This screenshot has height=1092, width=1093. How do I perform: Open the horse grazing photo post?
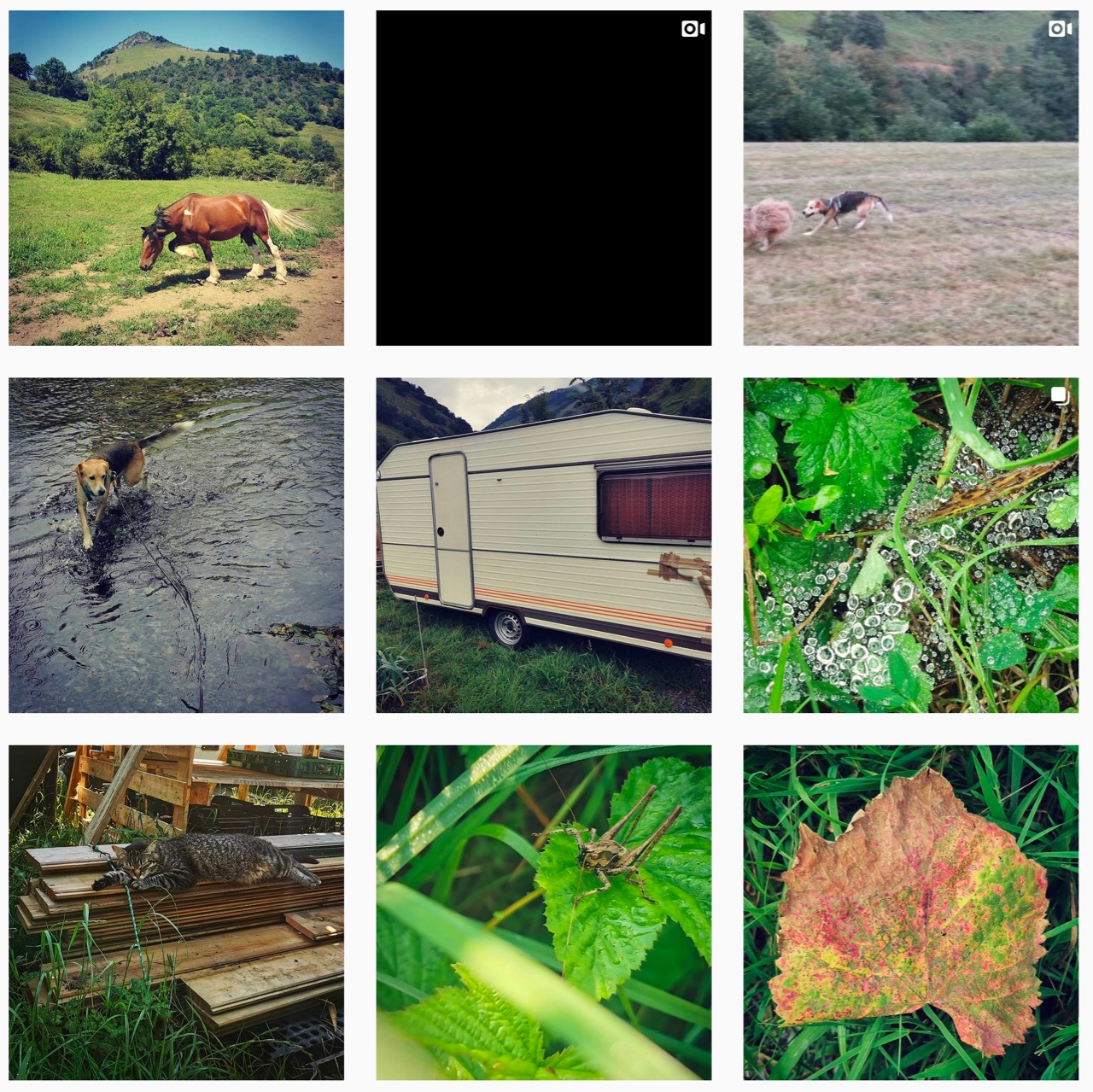pos(176,178)
